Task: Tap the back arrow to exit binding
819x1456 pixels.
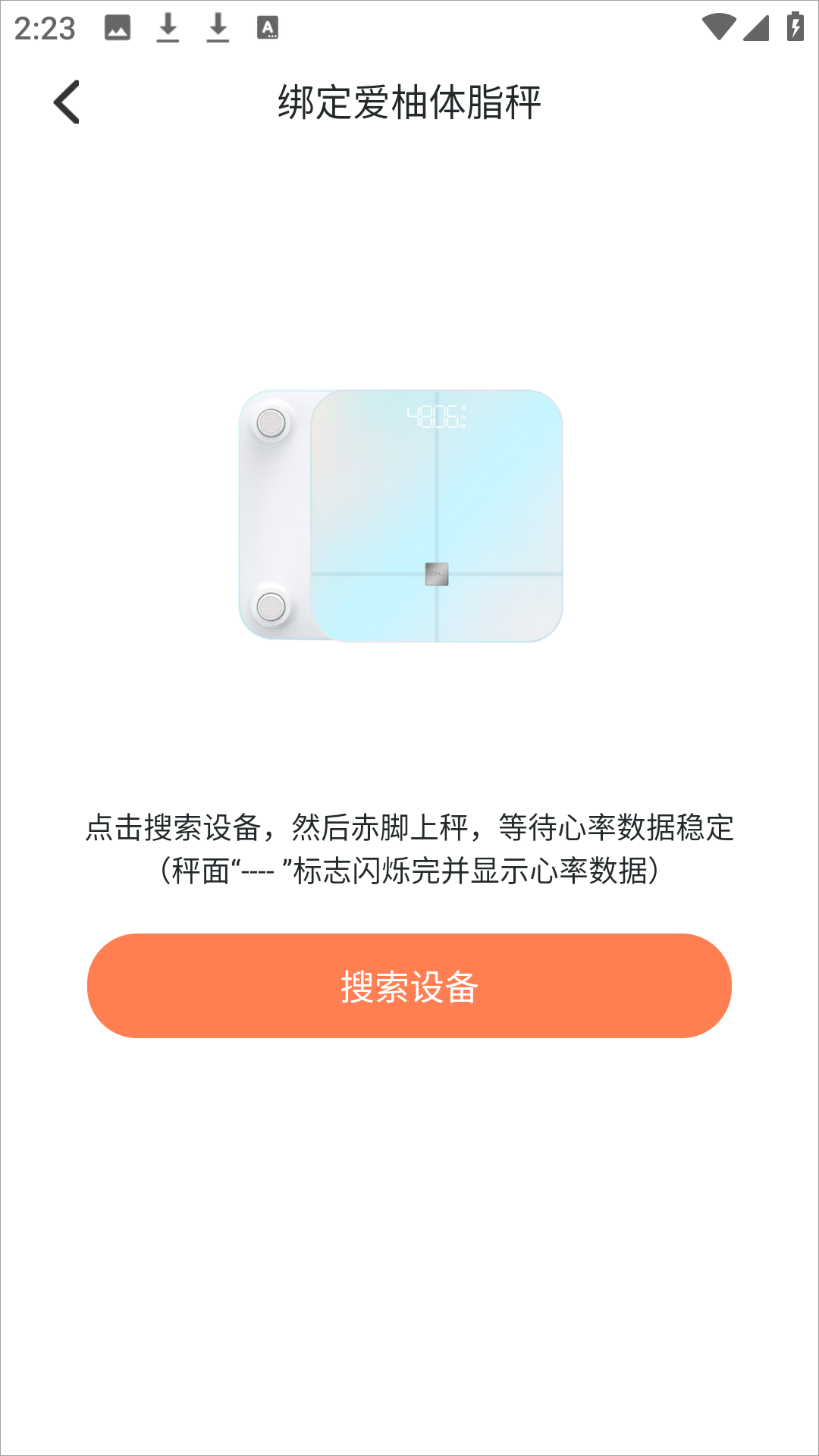Action: point(67,102)
